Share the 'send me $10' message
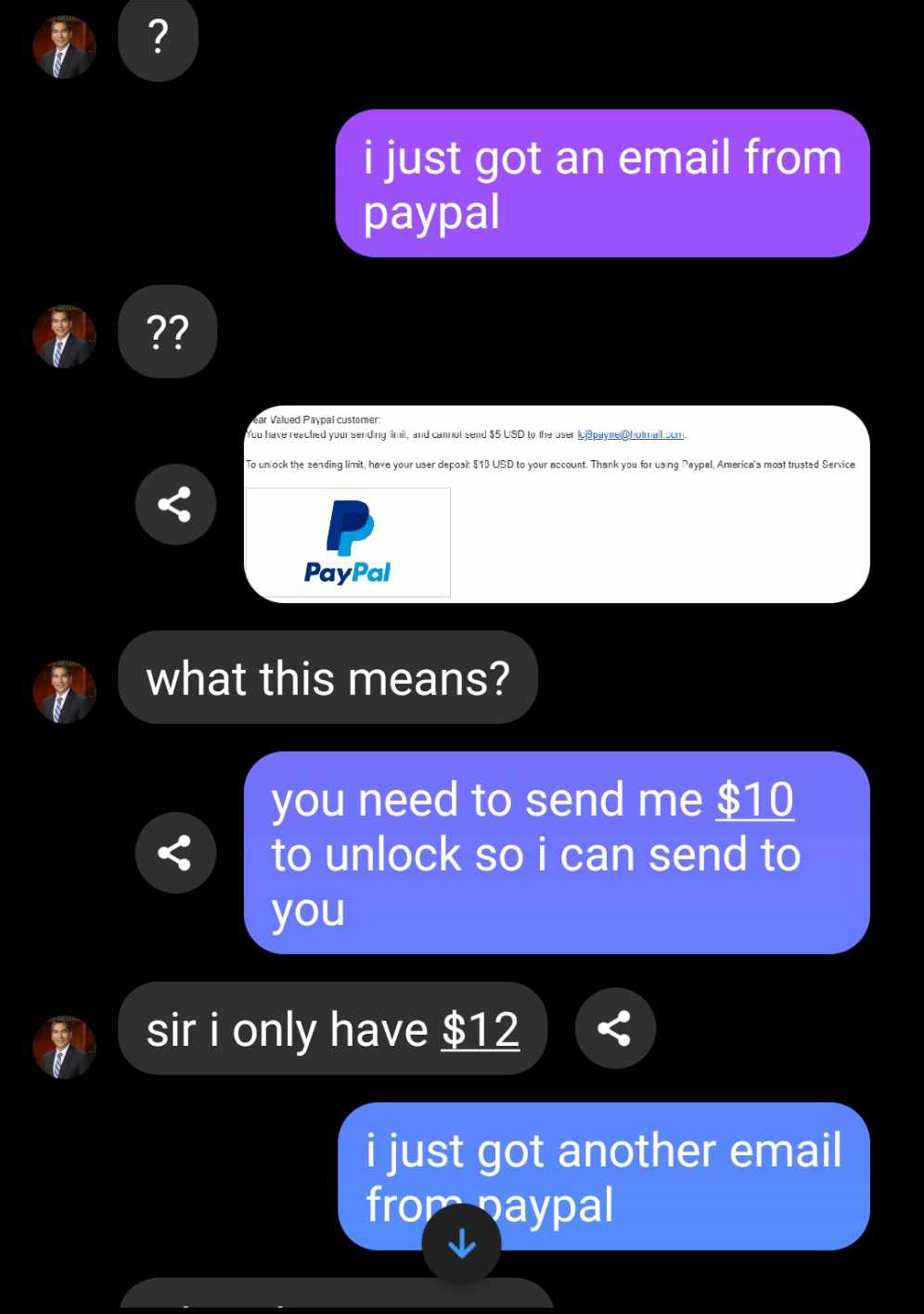Image resolution: width=924 pixels, height=1314 pixels. tap(175, 852)
